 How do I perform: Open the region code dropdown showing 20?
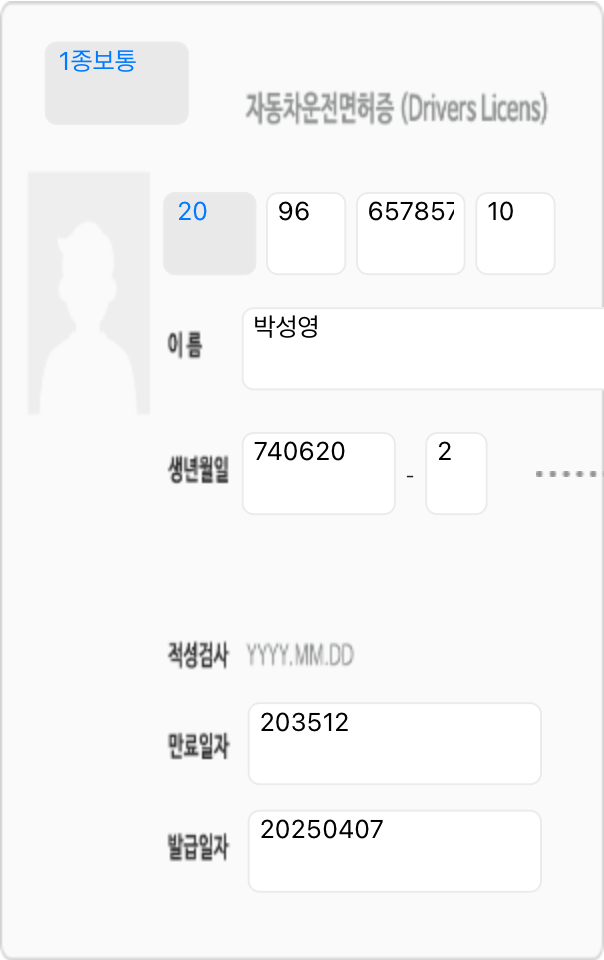[x=210, y=234]
